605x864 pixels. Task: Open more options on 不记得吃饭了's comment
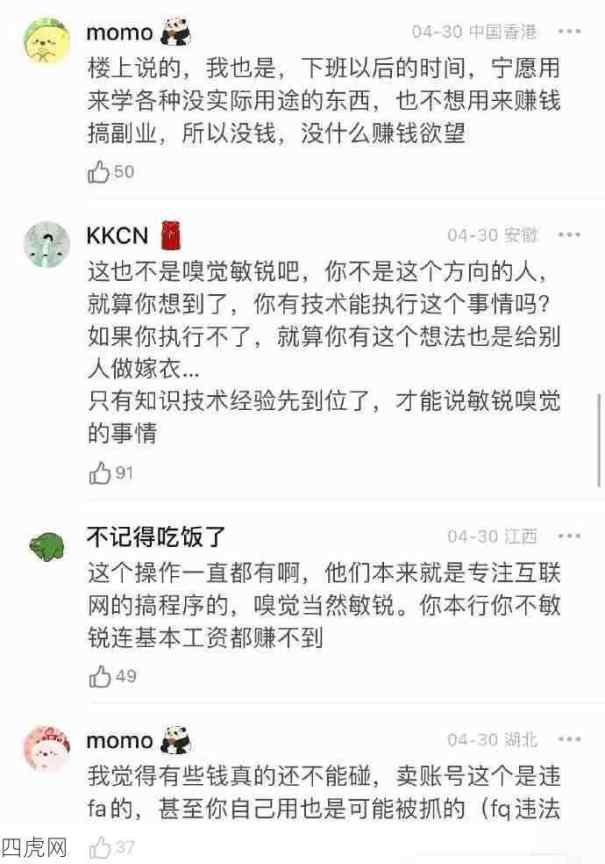[x=569, y=537]
